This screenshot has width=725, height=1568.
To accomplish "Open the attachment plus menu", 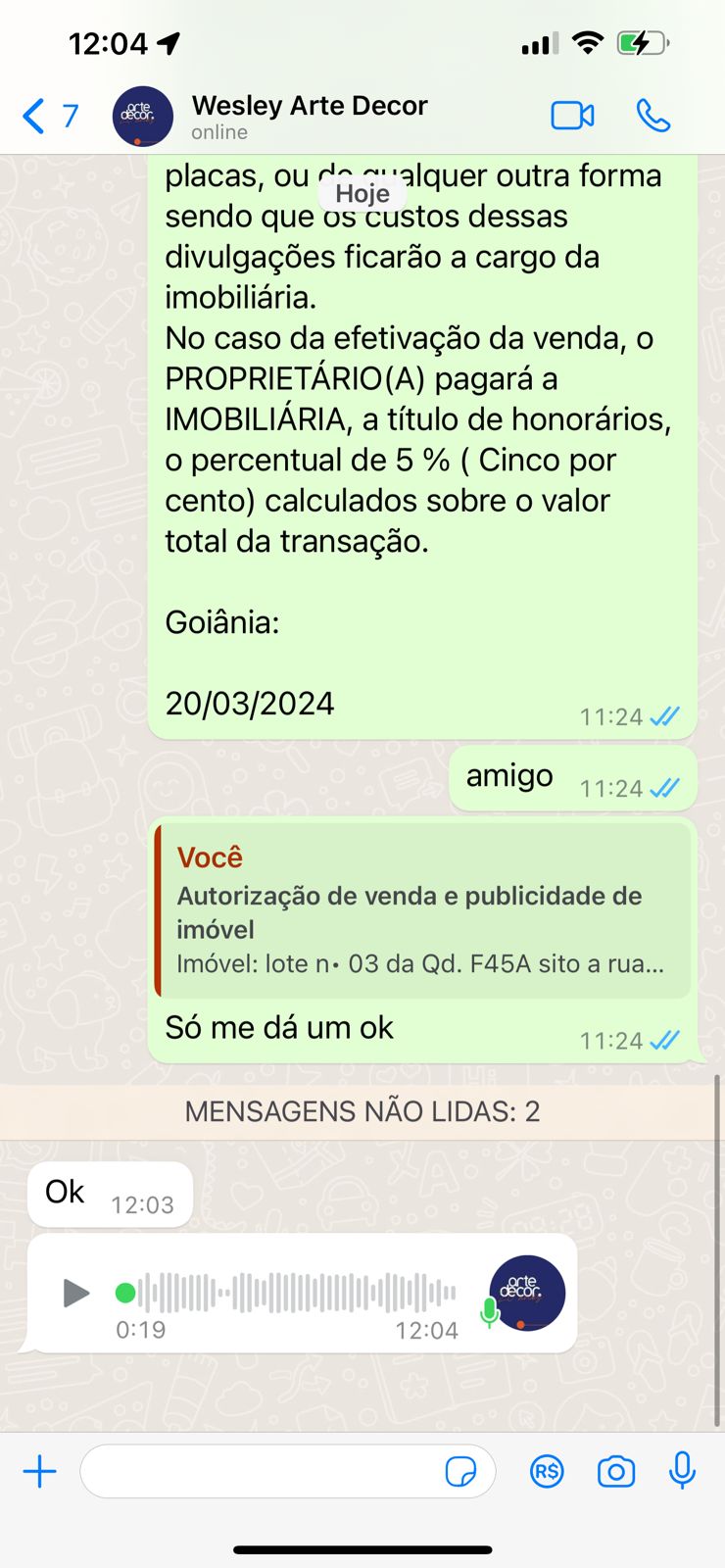I will click(40, 1472).
